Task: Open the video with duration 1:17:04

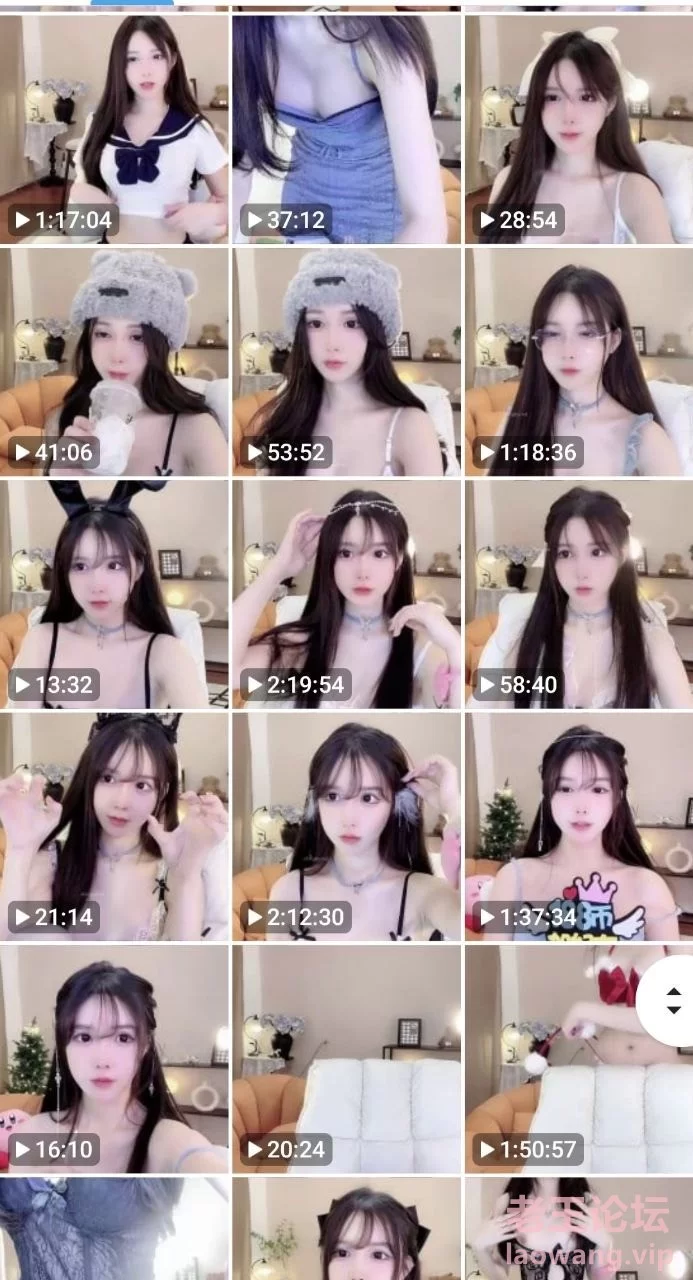Action: click(x=114, y=129)
